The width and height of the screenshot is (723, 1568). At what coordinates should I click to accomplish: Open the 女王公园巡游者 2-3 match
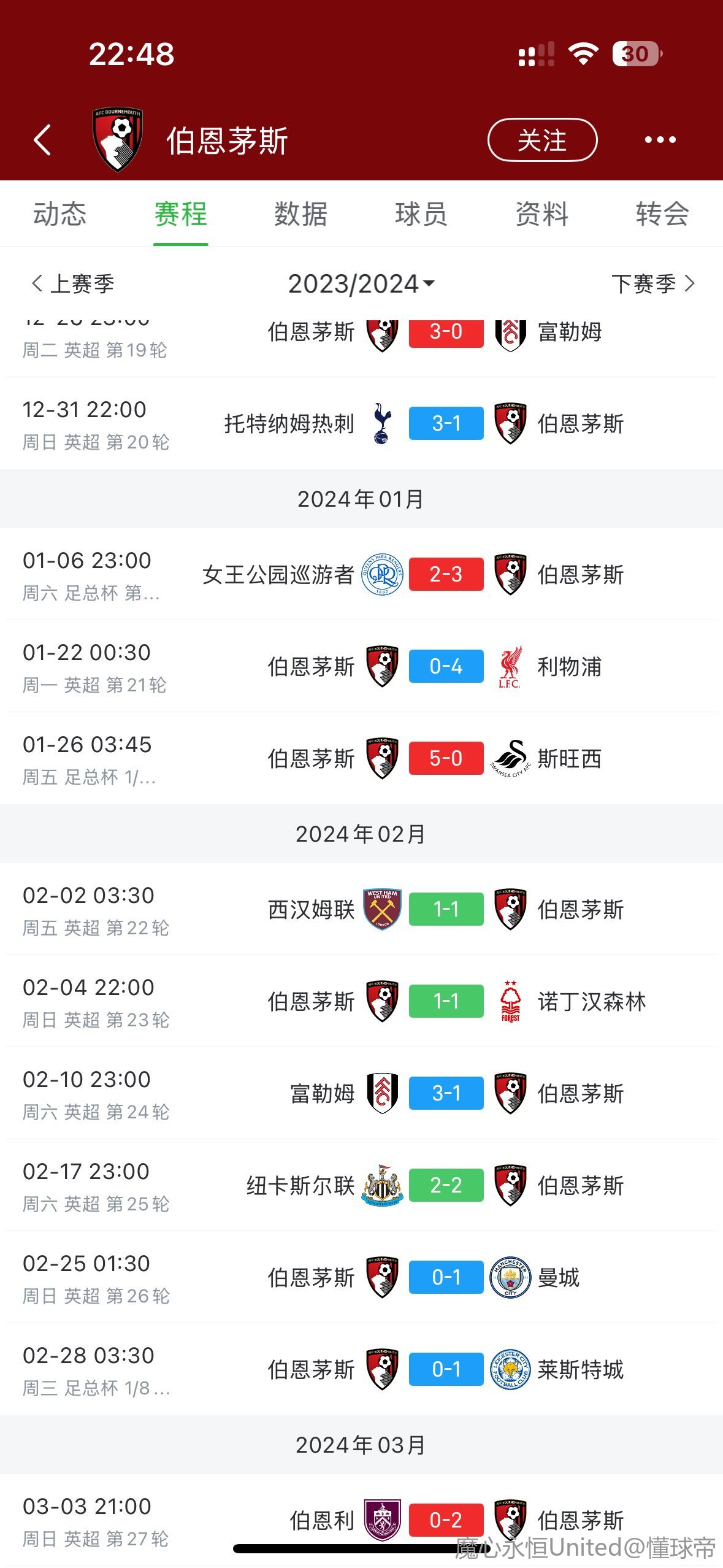[361, 574]
